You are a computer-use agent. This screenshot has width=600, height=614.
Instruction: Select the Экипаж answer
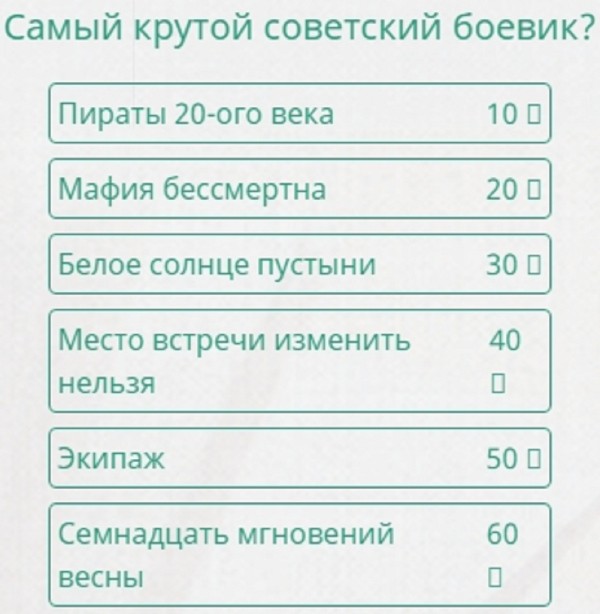[299, 458]
